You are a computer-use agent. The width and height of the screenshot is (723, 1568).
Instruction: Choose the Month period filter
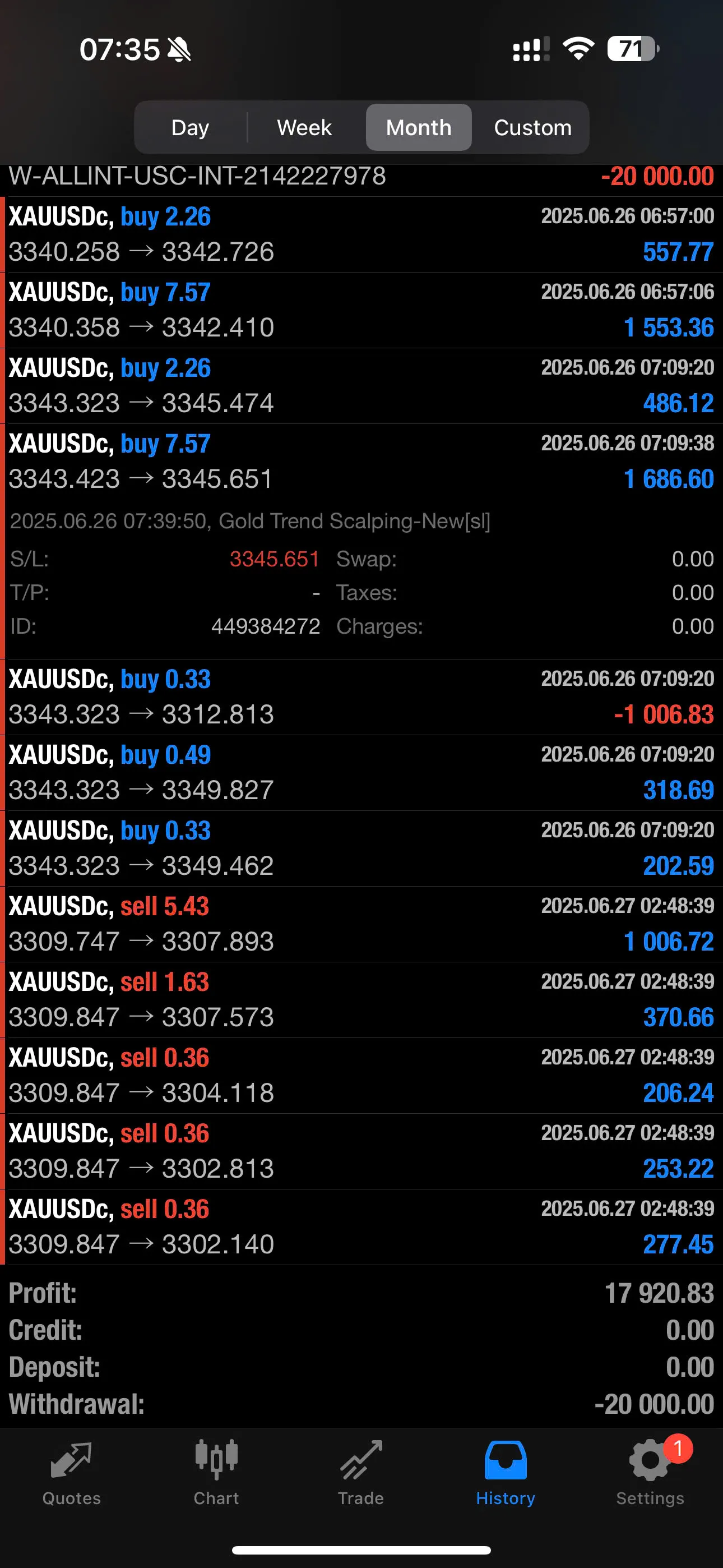[x=419, y=127]
